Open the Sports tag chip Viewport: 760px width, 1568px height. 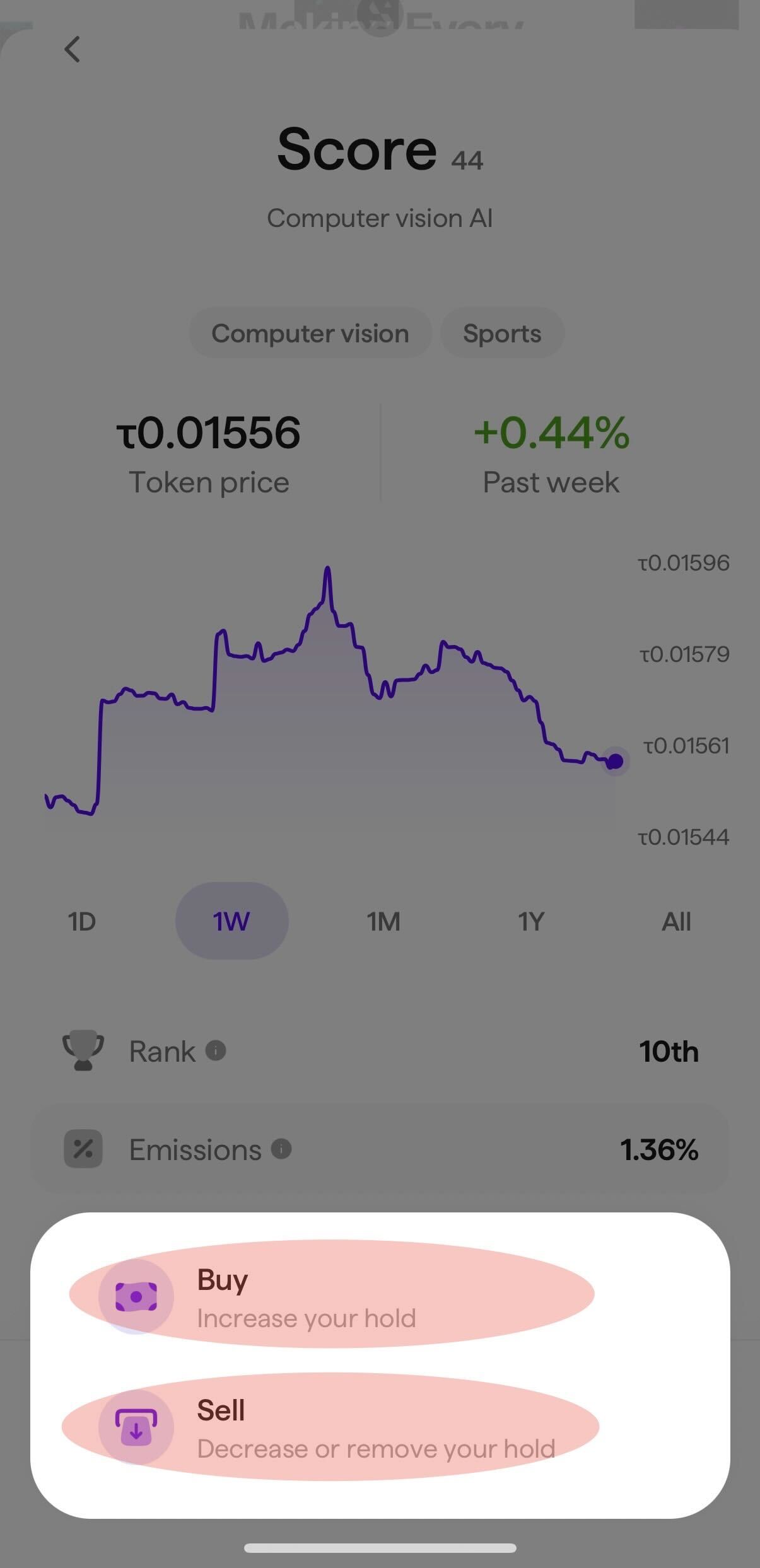(502, 333)
